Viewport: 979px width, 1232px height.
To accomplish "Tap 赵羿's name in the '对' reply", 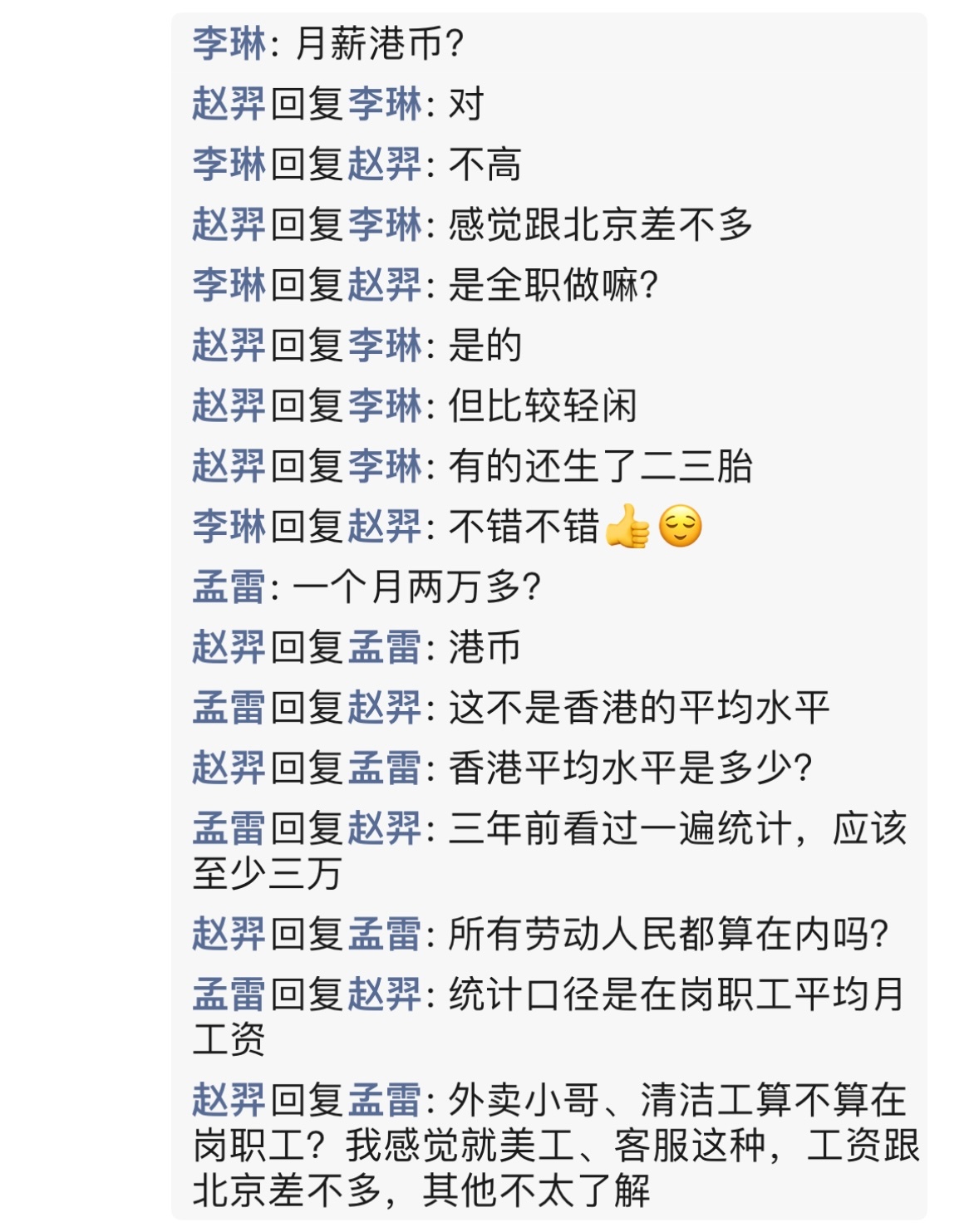I will (229, 105).
